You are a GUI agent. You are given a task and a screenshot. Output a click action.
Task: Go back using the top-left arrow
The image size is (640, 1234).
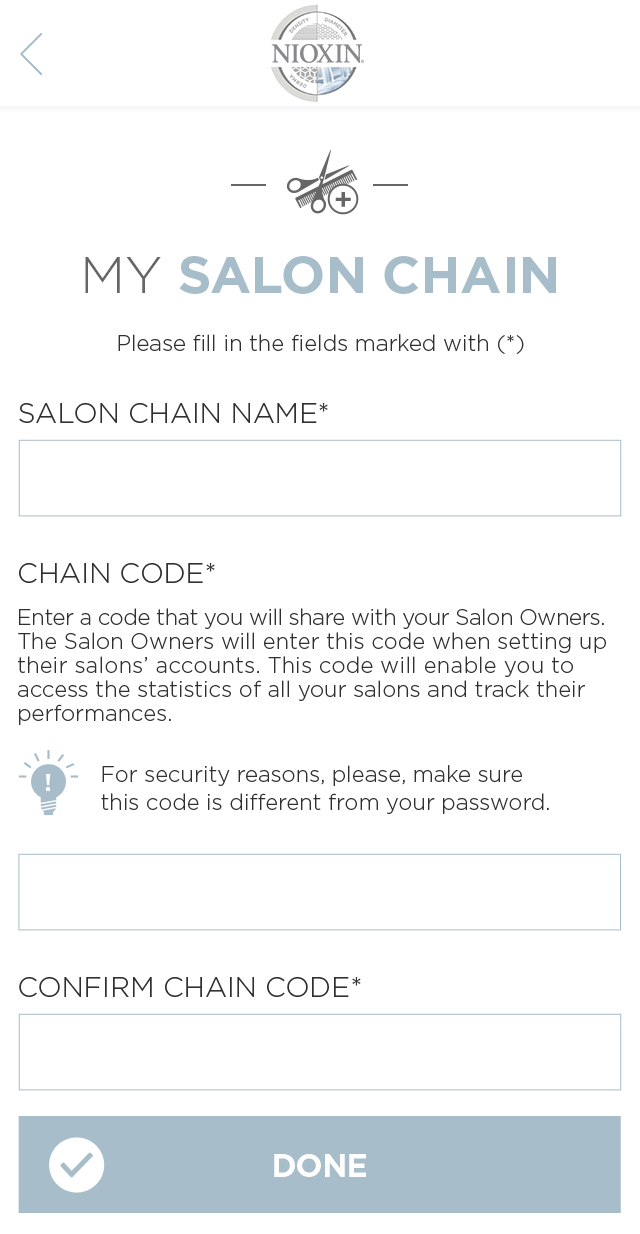coord(31,54)
